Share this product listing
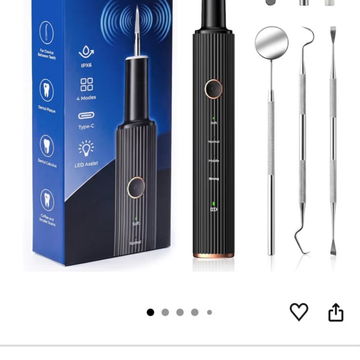 [x=336, y=312]
